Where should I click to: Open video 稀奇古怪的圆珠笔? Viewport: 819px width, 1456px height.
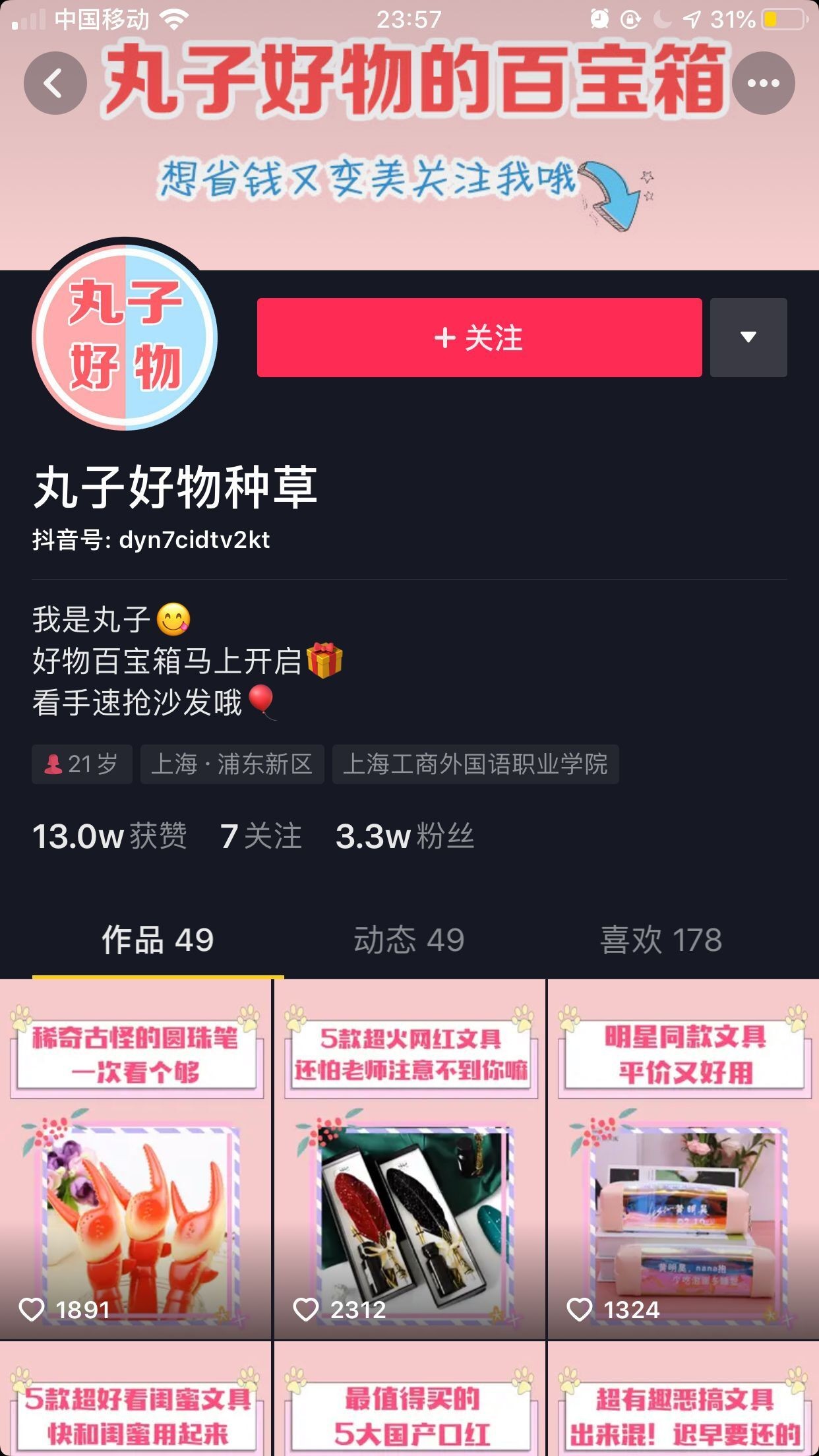pyautogui.click(x=135, y=1161)
